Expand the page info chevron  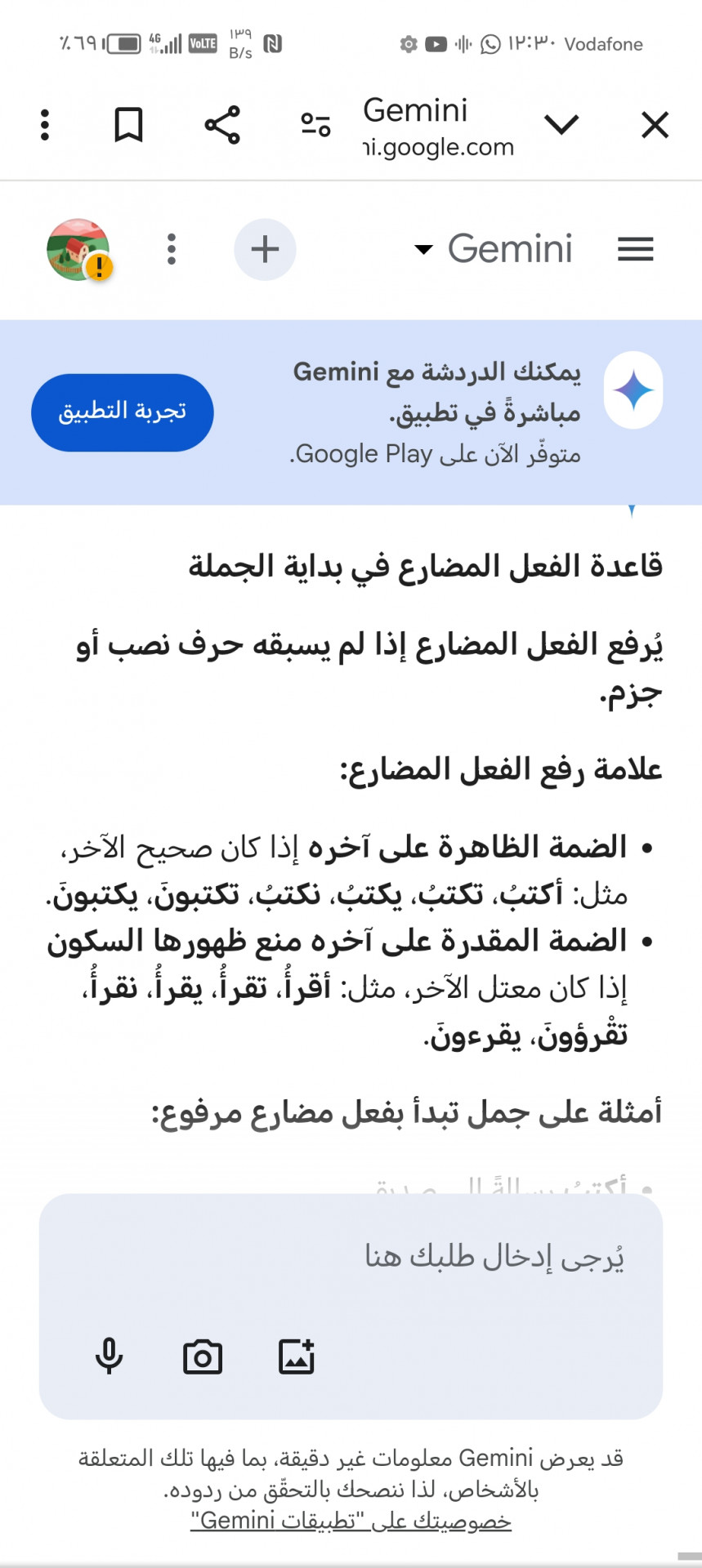pyautogui.click(x=561, y=126)
